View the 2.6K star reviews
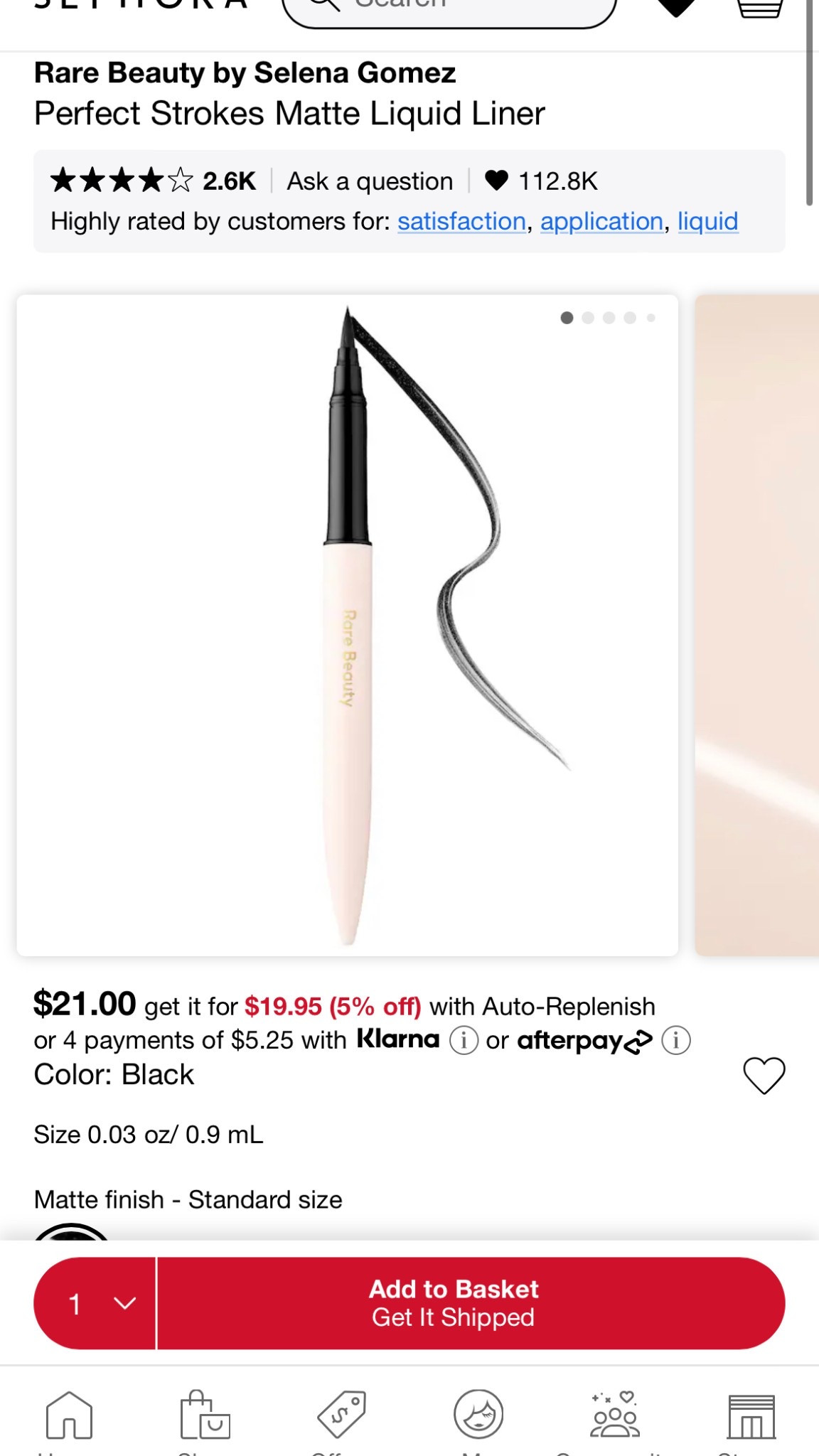The image size is (819, 1456). tap(153, 181)
